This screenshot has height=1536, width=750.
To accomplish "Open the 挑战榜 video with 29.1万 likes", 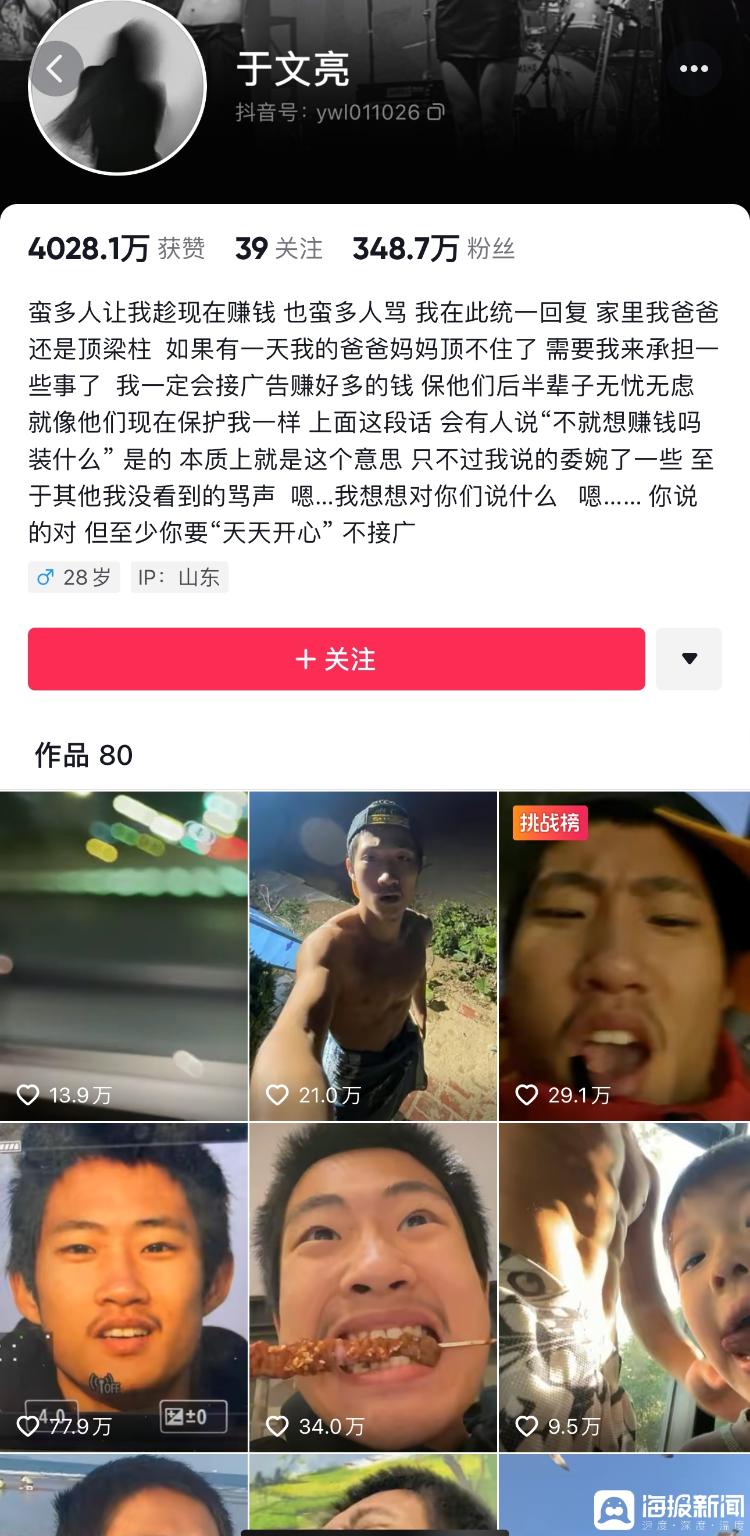I will (x=624, y=955).
